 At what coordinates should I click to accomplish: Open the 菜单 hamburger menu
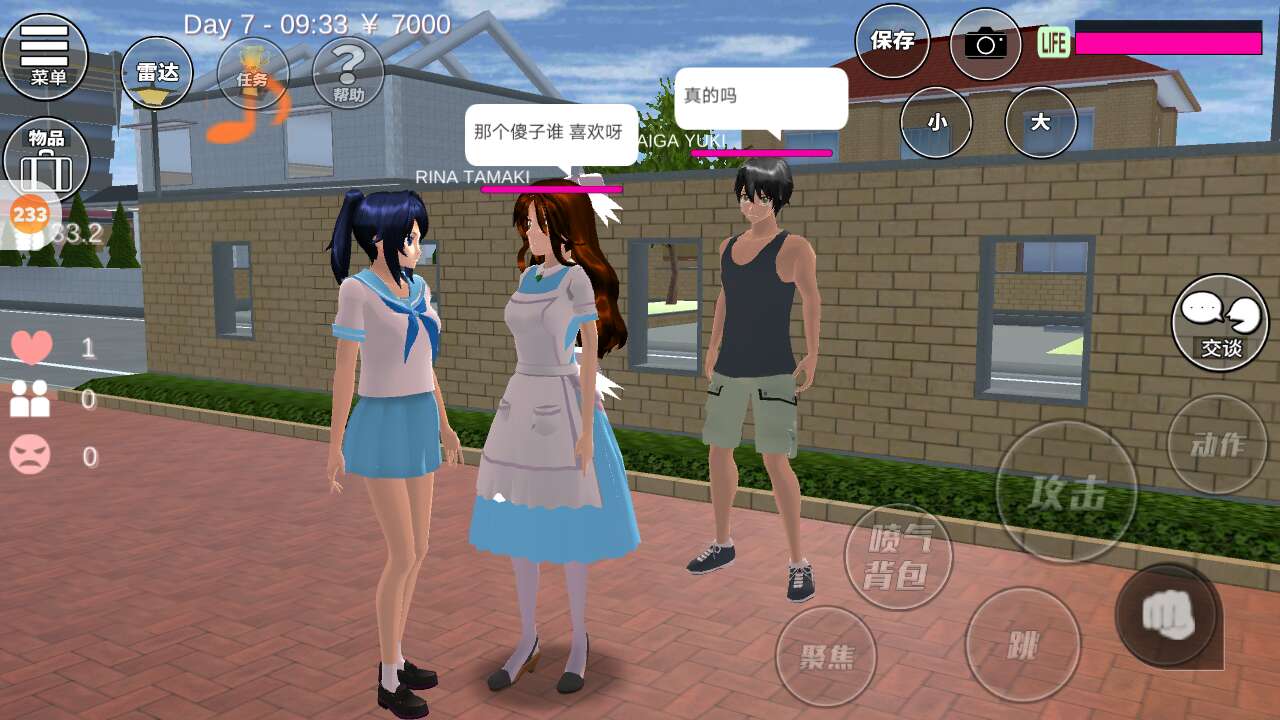tap(45, 55)
